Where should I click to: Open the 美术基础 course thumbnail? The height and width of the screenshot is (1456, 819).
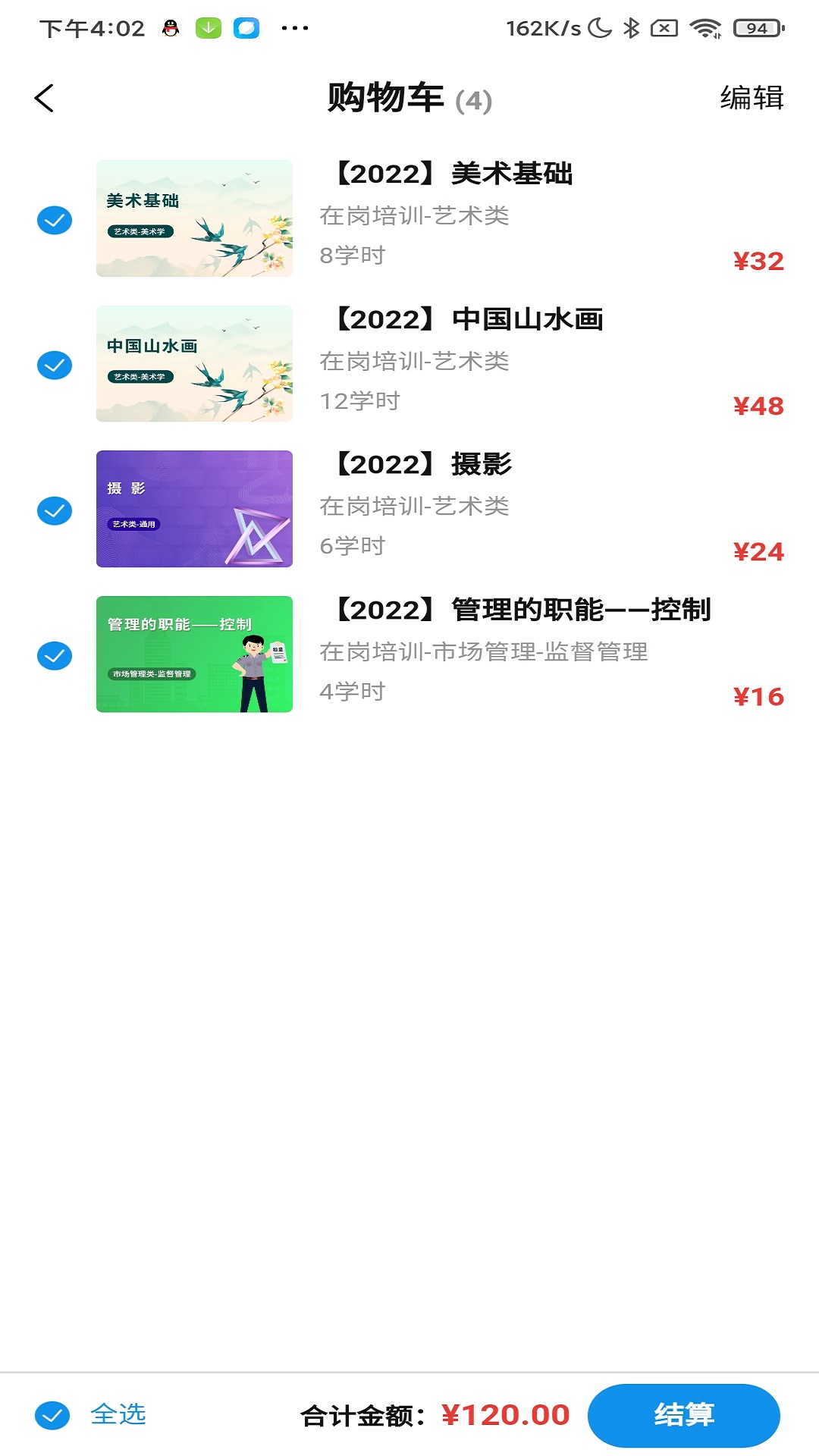pos(194,218)
